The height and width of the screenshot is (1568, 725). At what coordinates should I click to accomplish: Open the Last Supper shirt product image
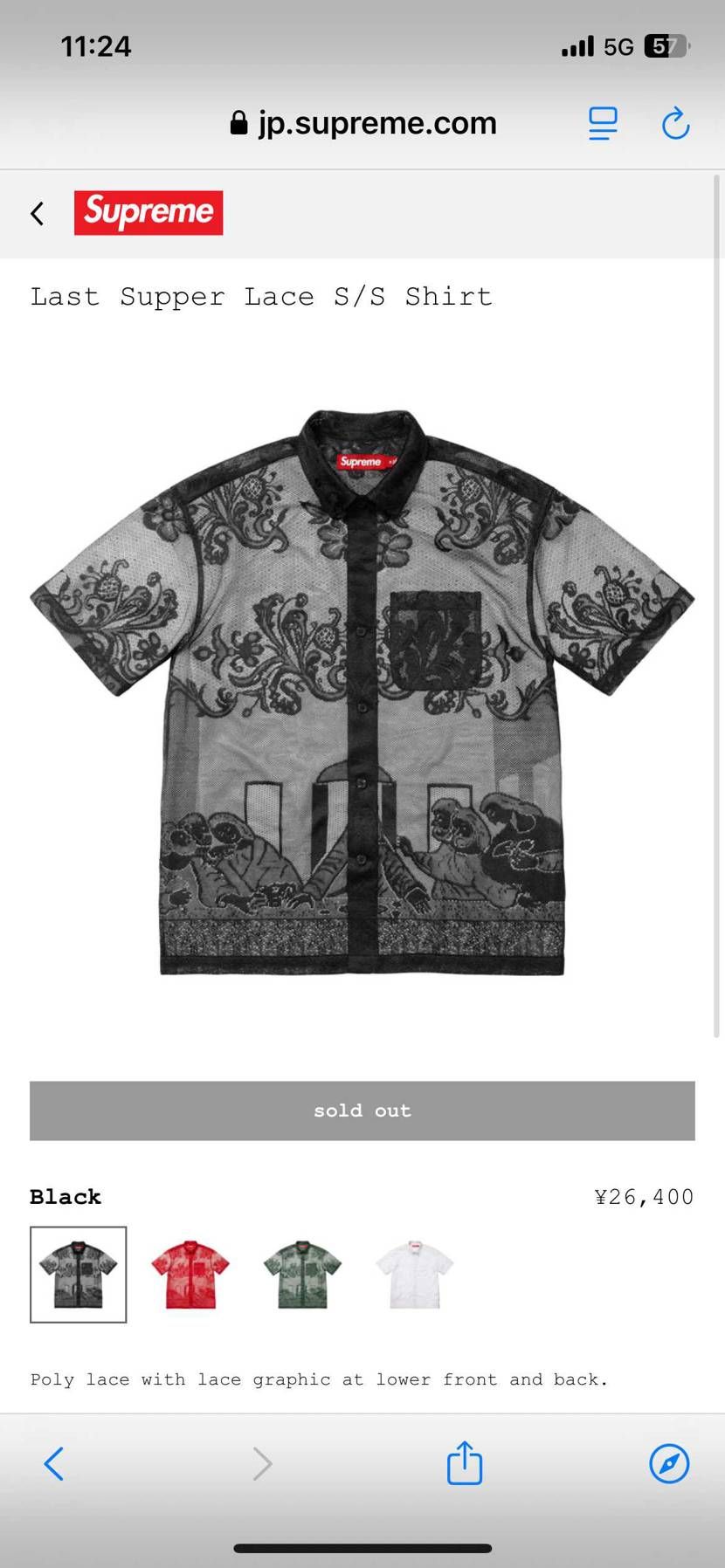click(x=362, y=692)
